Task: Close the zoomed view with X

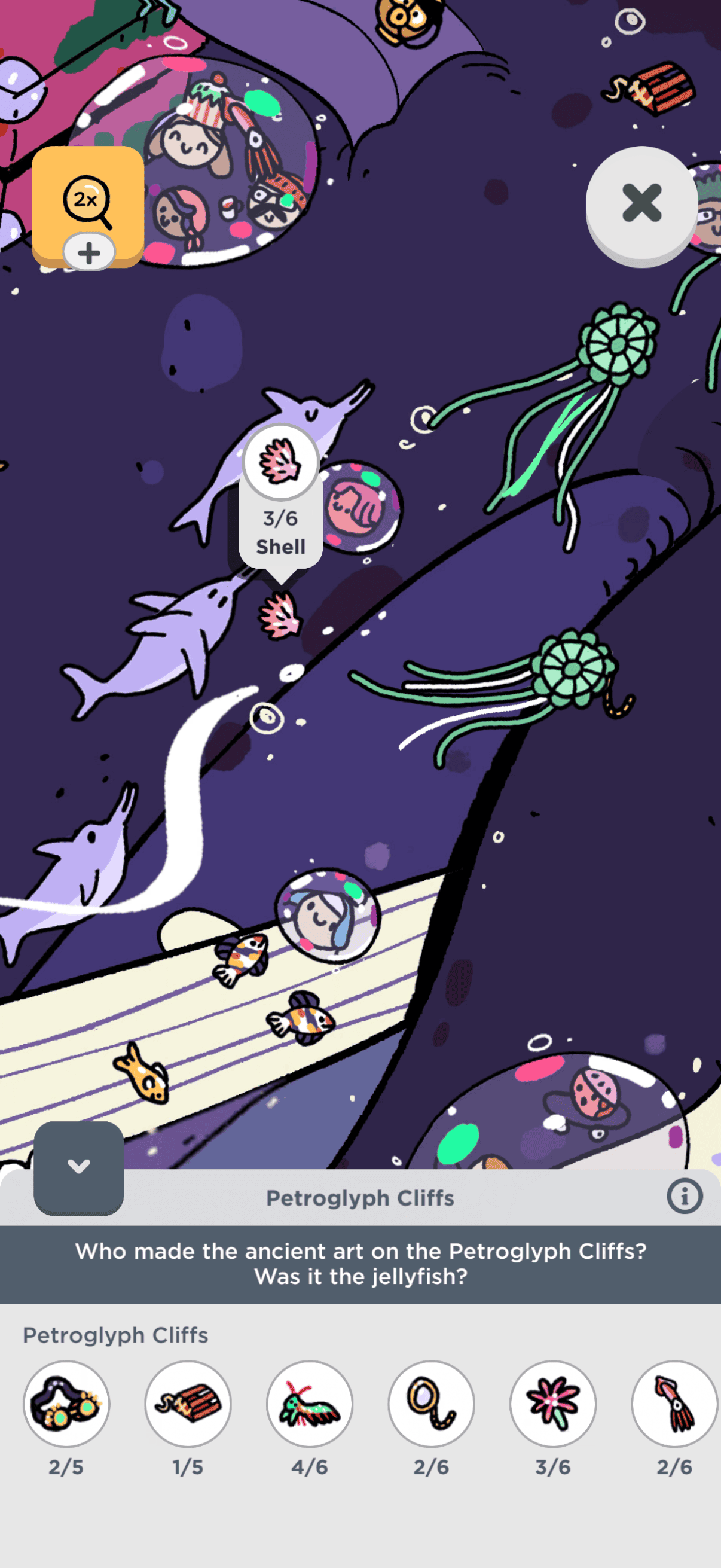Action: 641,203
